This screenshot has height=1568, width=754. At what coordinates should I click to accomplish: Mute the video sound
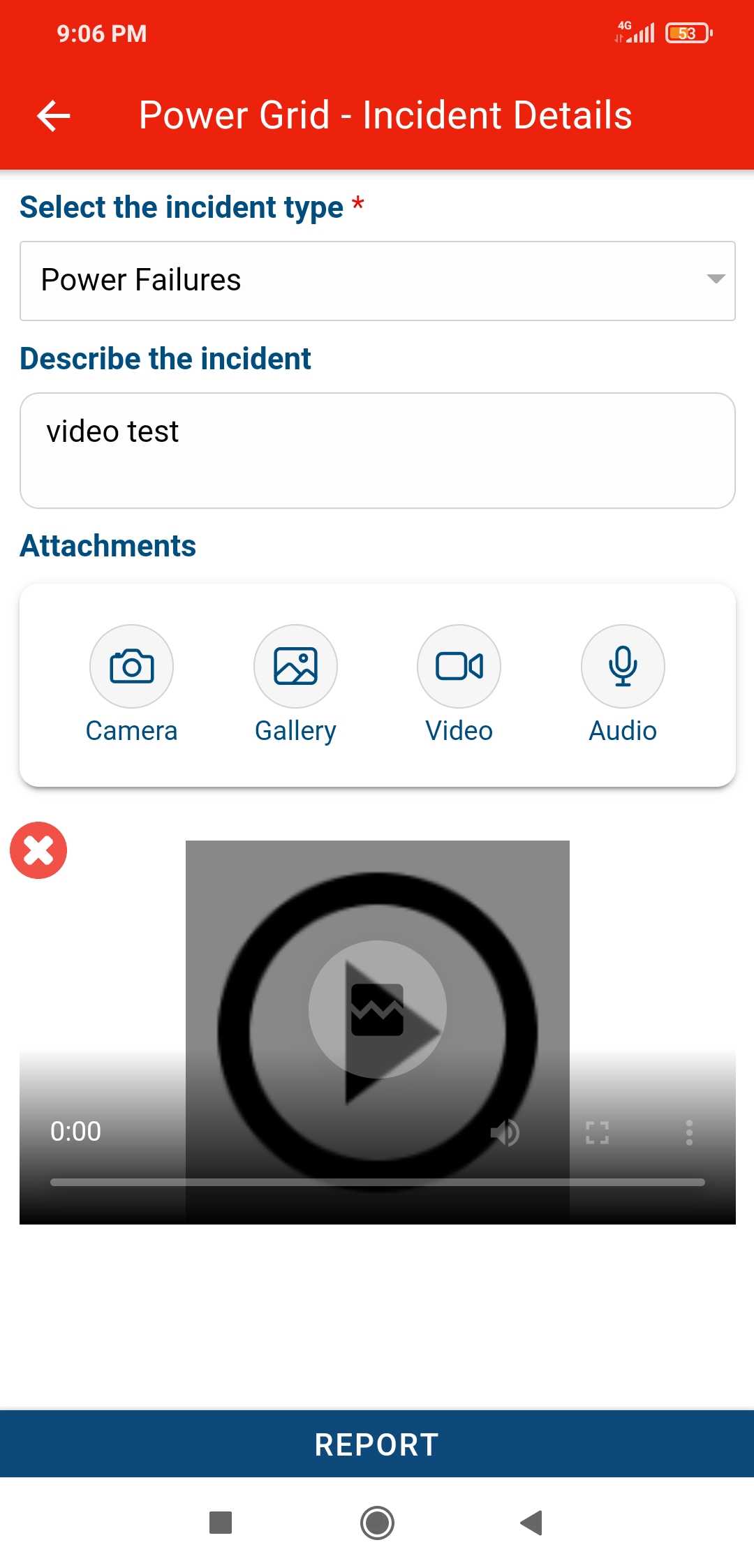[x=504, y=1132]
